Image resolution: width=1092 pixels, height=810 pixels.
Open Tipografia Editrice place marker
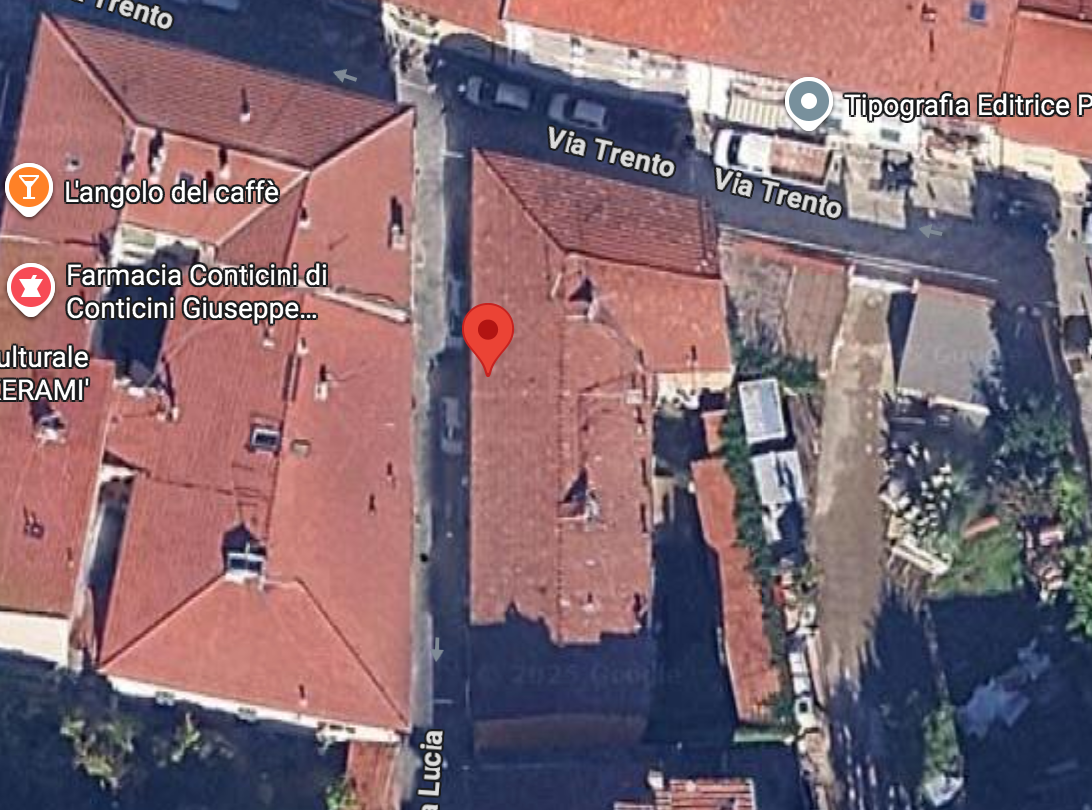tap(809, 102)
